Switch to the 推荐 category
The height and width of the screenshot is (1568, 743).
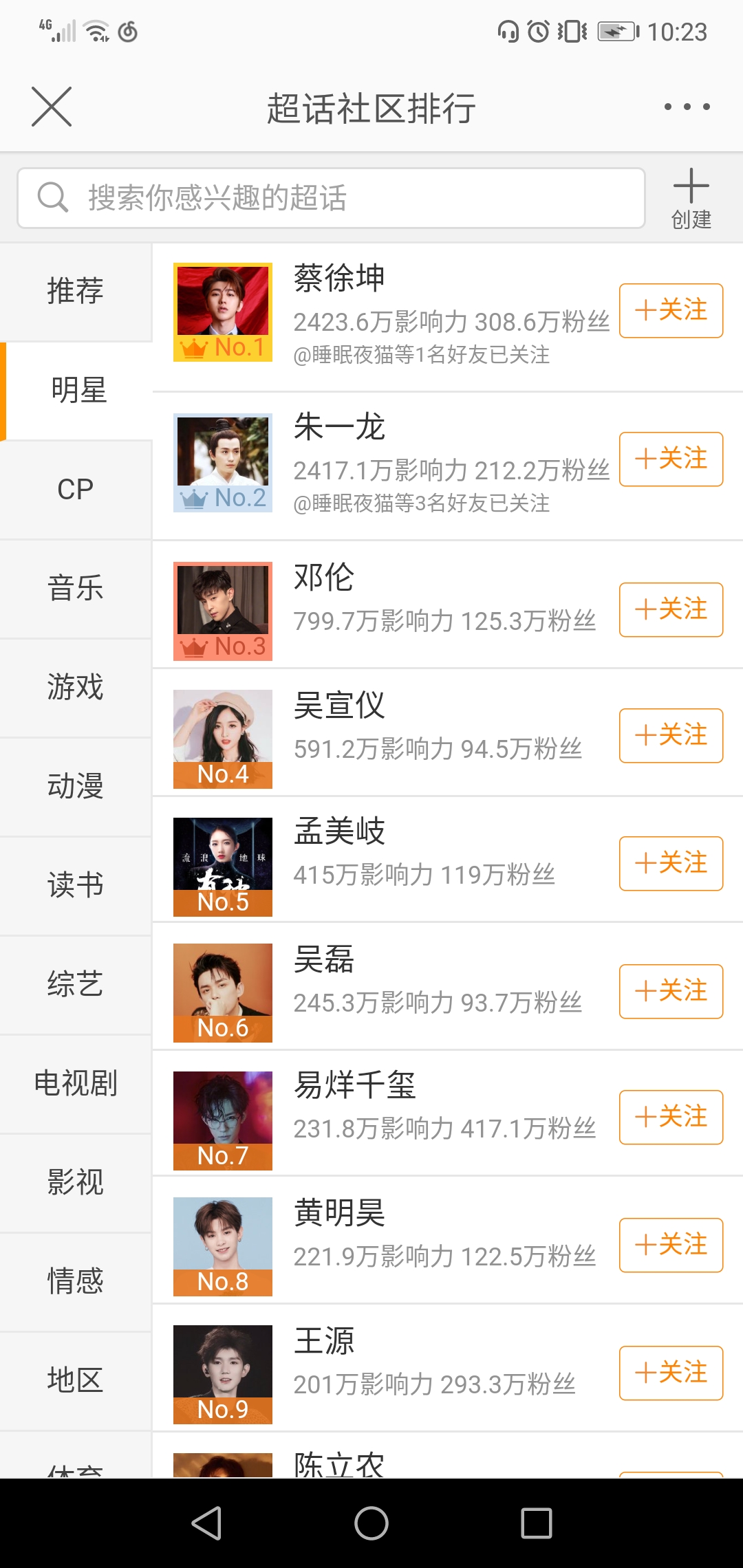click(75, 291)
